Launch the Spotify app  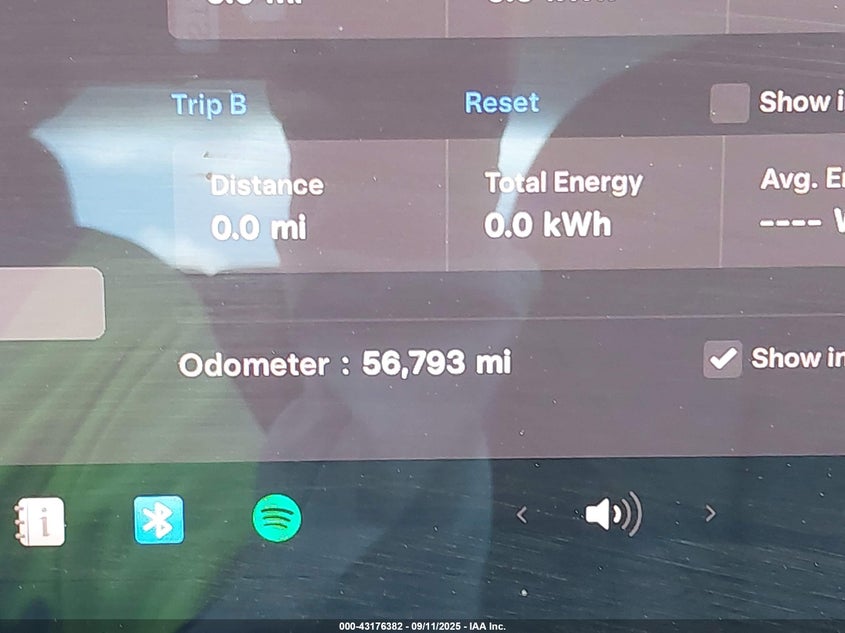tap(277, 519)
